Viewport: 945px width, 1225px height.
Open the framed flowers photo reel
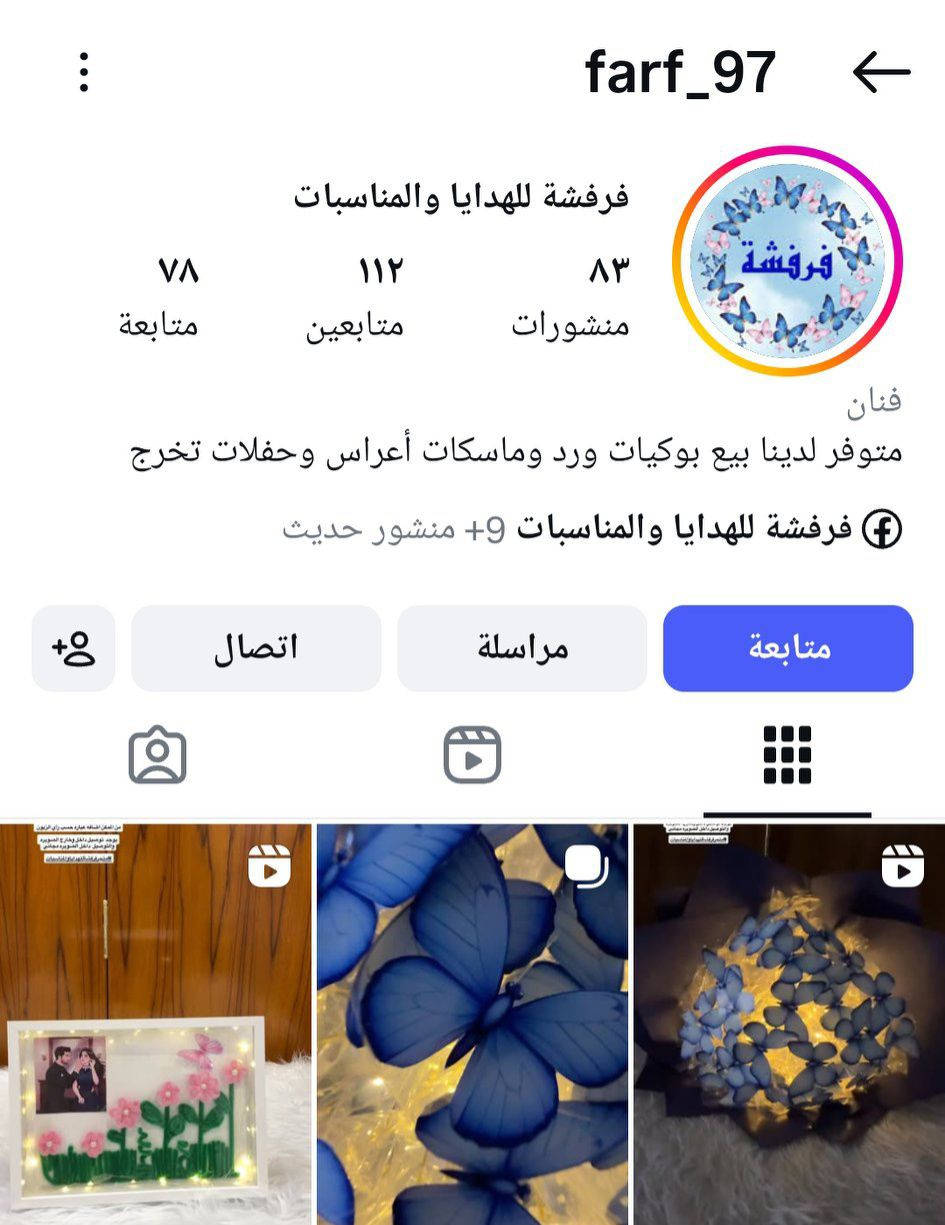click(x=156, y=1023)
